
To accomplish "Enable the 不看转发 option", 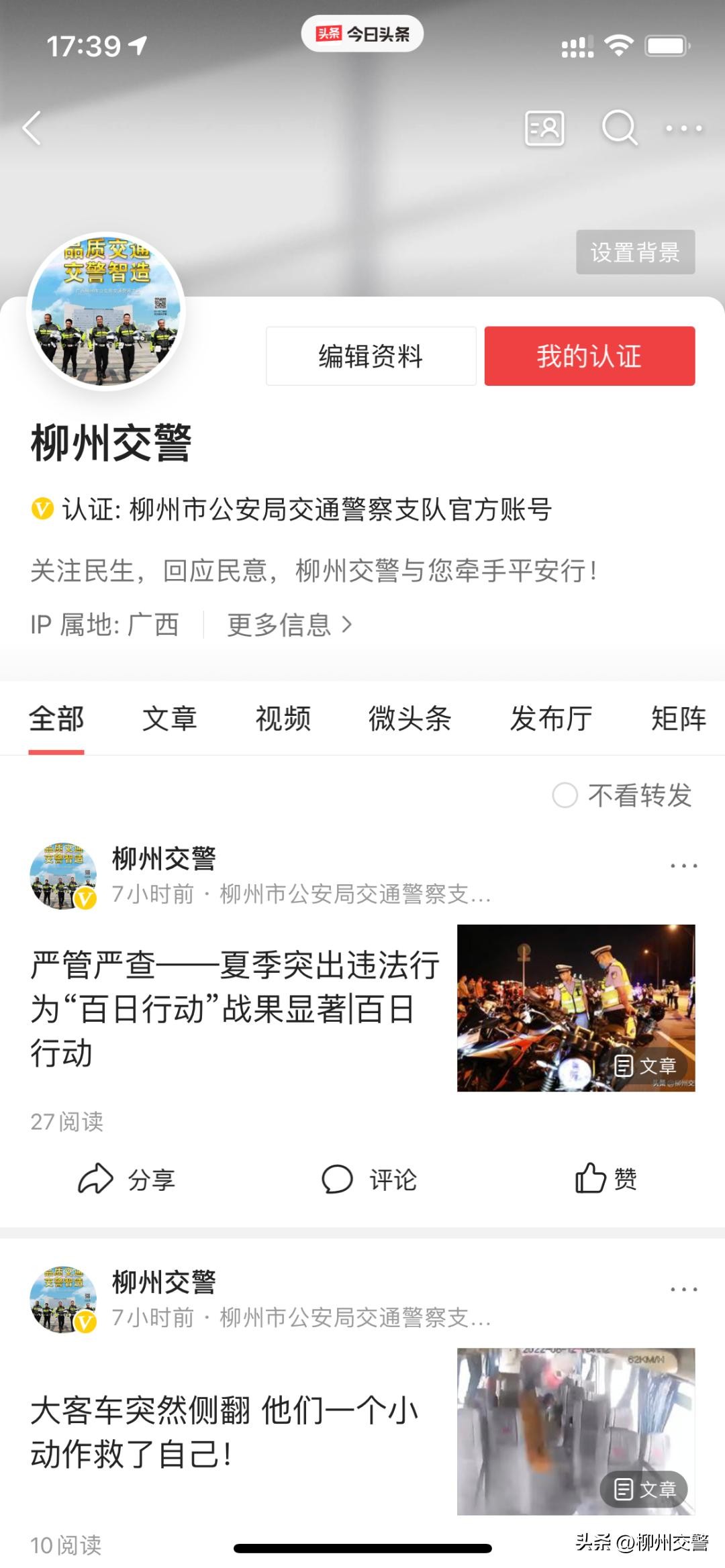I will (565, 796).
